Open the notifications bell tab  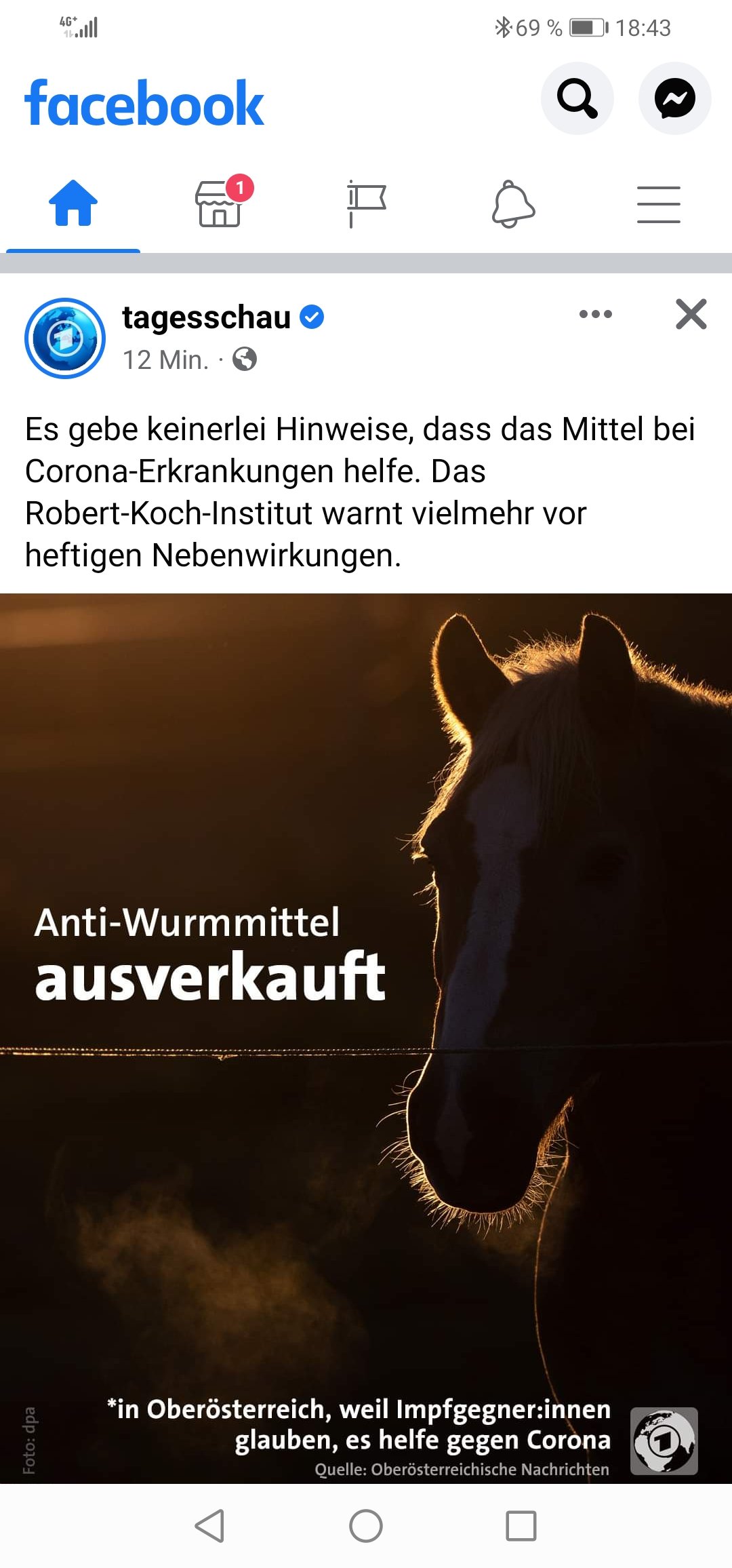click(513, 203)
